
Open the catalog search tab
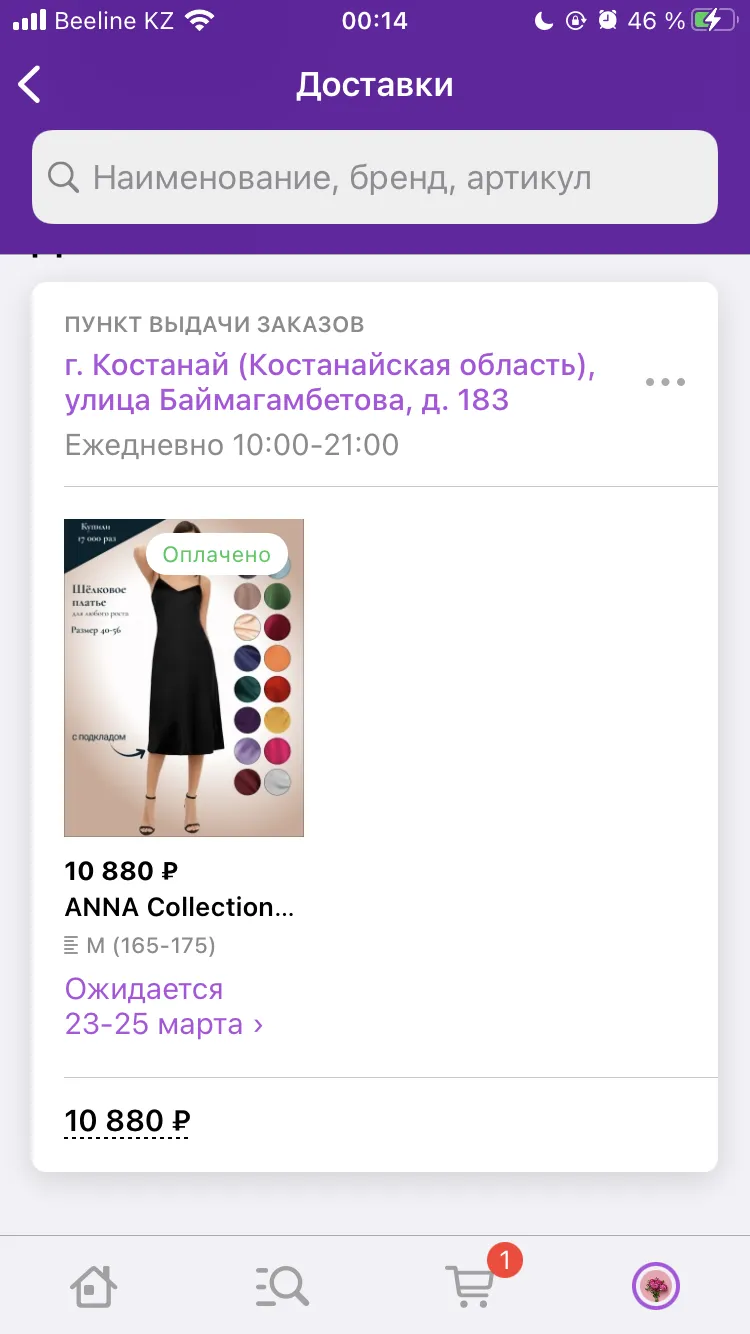coord(281,1285)
